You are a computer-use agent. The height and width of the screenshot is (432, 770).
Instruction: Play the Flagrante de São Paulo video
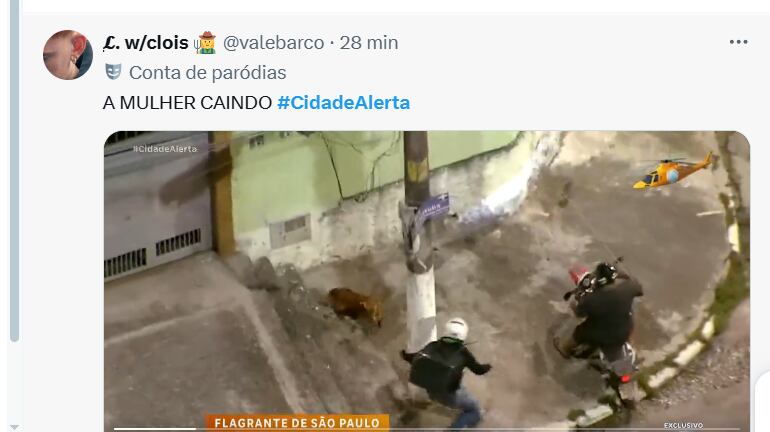(x=426, y=280)
